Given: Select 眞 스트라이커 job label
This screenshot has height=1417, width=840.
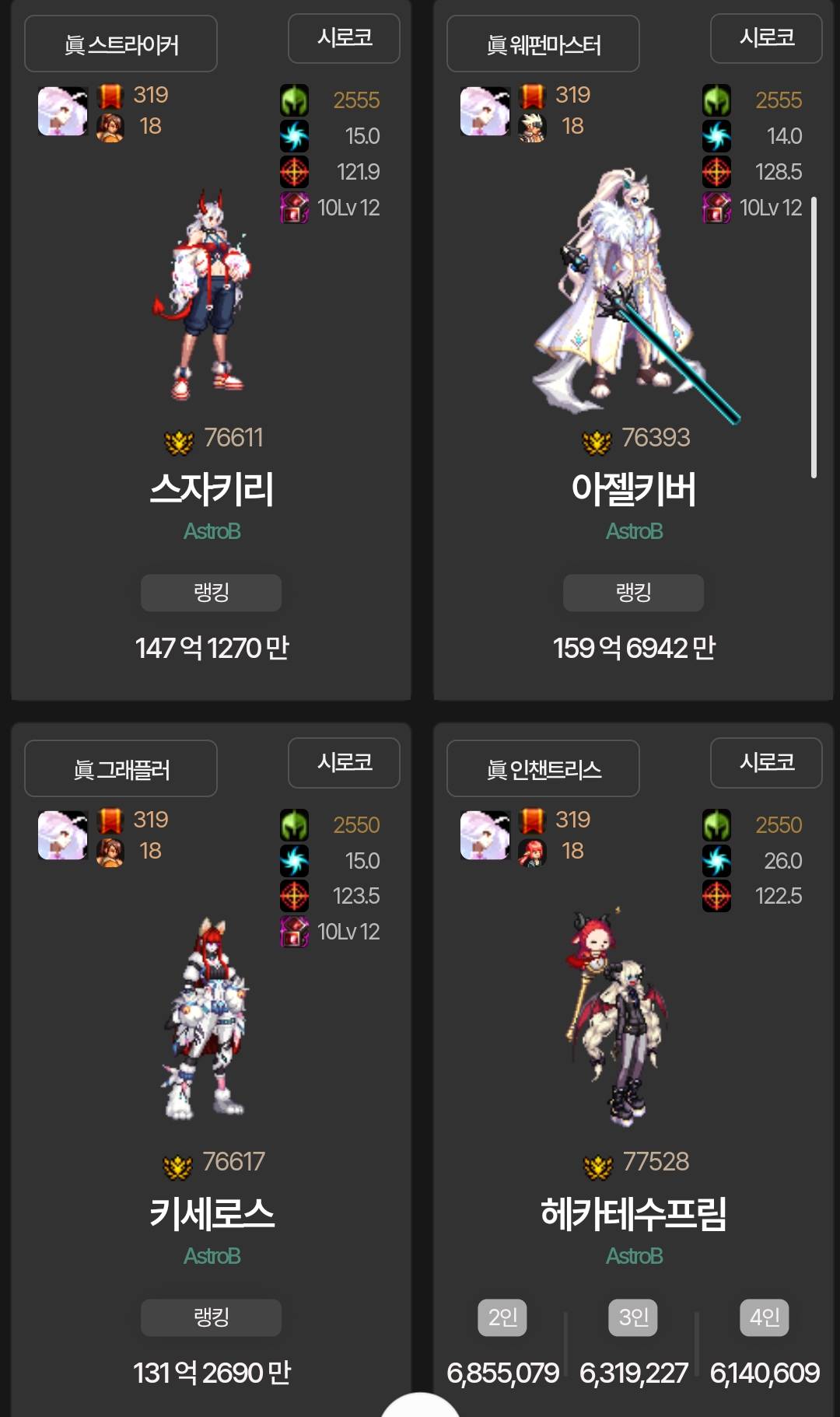Looking at the screenshot, I should click(121, 44).
